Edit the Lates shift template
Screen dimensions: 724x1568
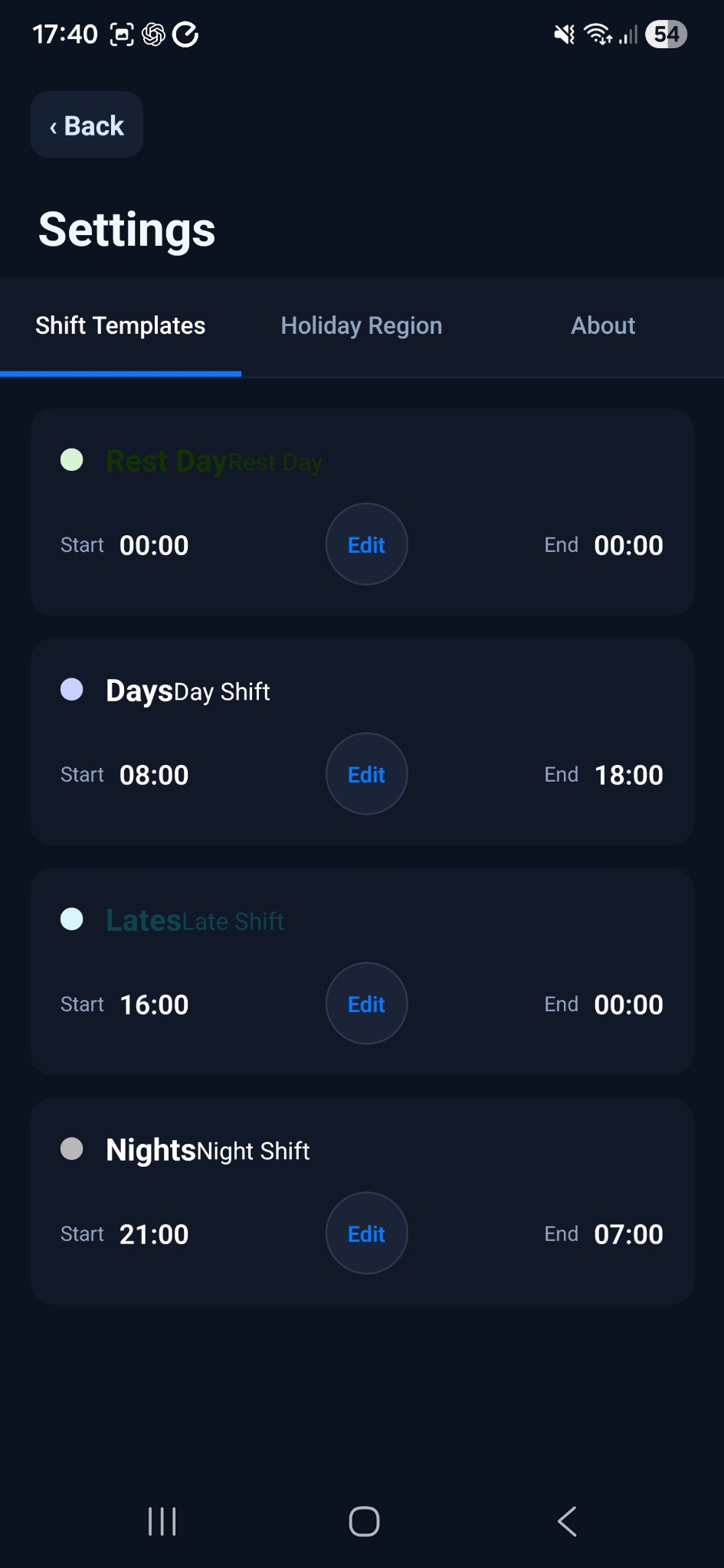(366, 1004)
